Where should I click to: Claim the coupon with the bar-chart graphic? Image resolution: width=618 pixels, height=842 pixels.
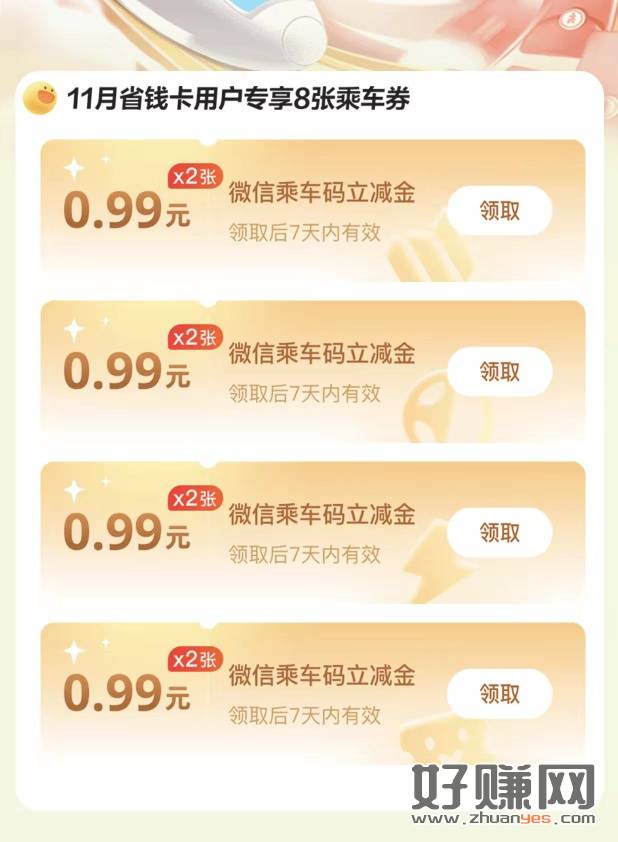pyautogui.click(x=499, y=211)
